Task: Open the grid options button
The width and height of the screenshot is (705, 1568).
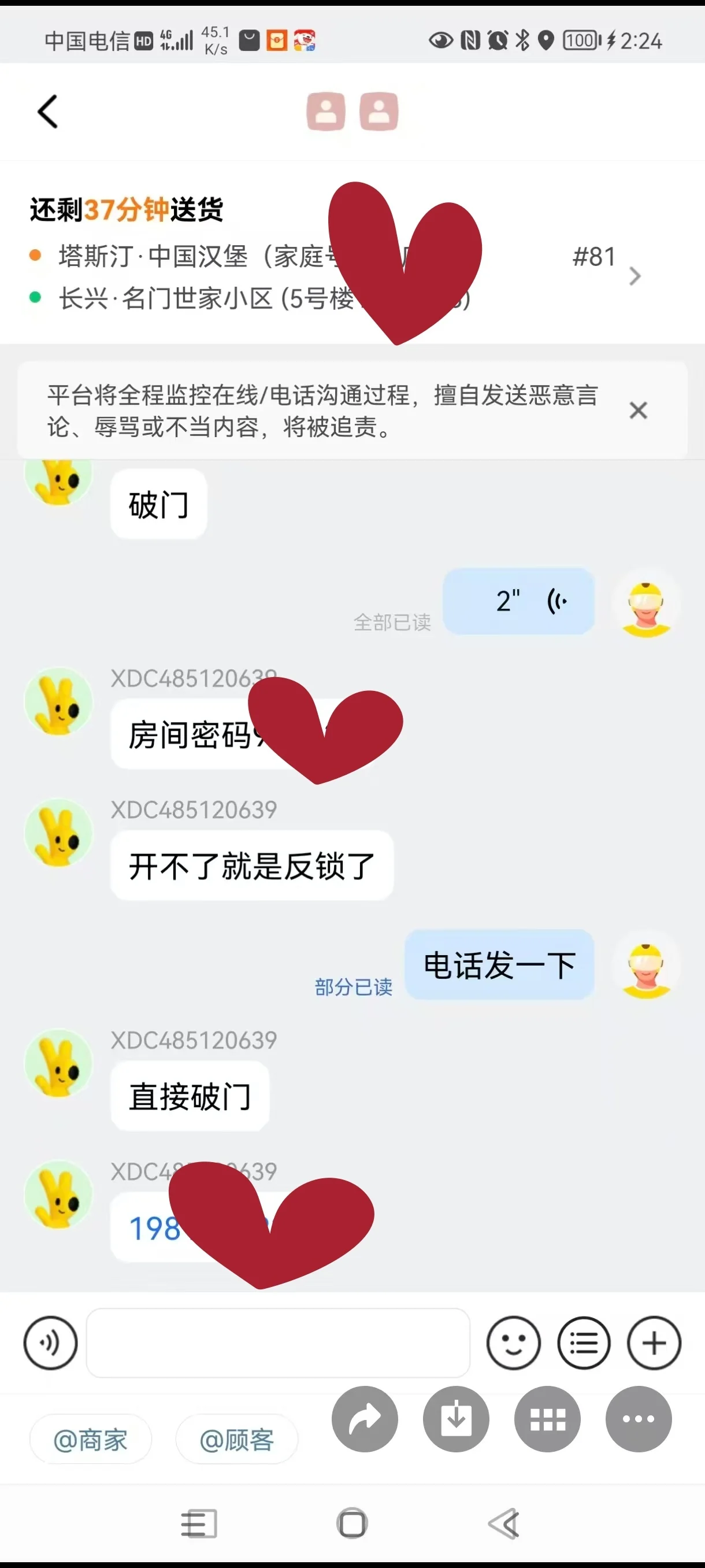Action: [547, 1419]
